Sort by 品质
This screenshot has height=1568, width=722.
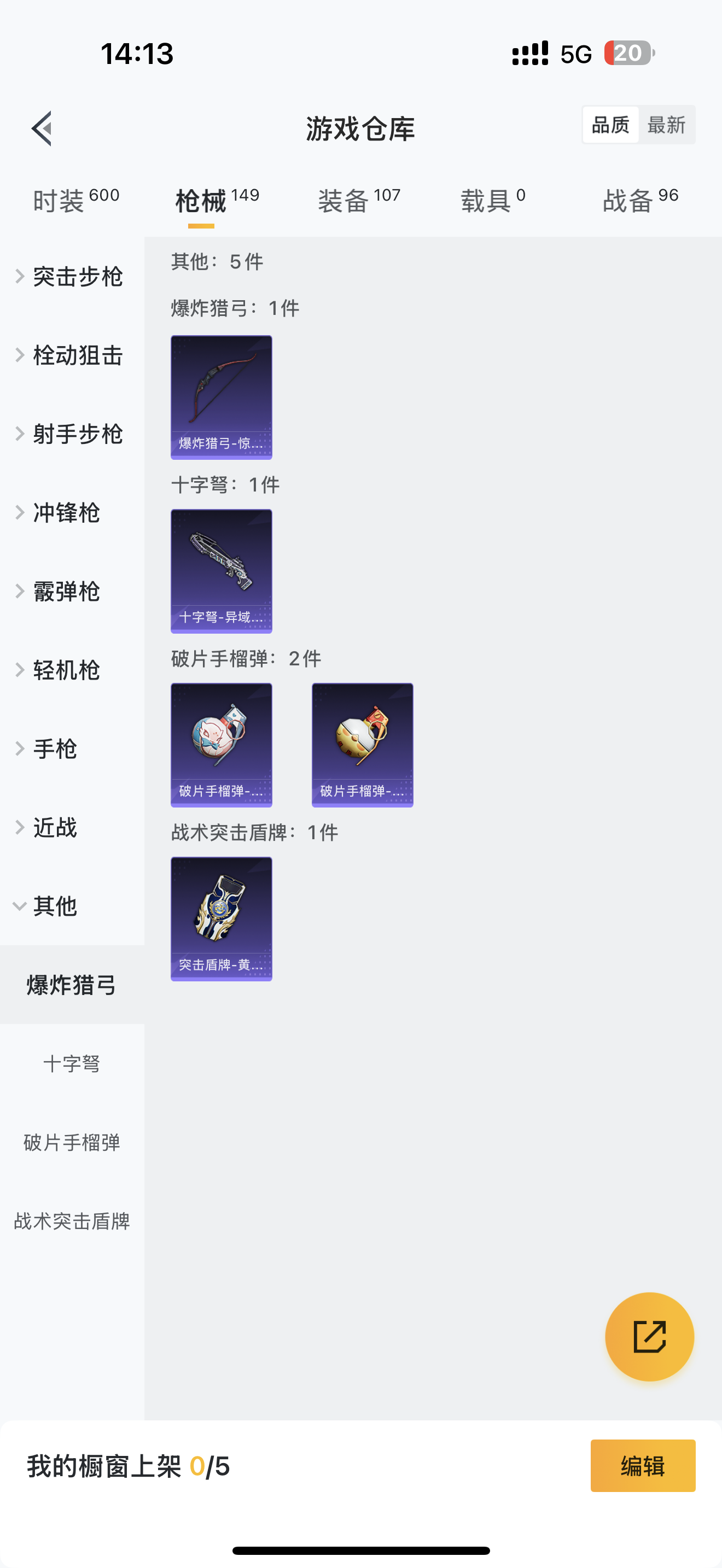pyautogui.click(x=610, y=125)
